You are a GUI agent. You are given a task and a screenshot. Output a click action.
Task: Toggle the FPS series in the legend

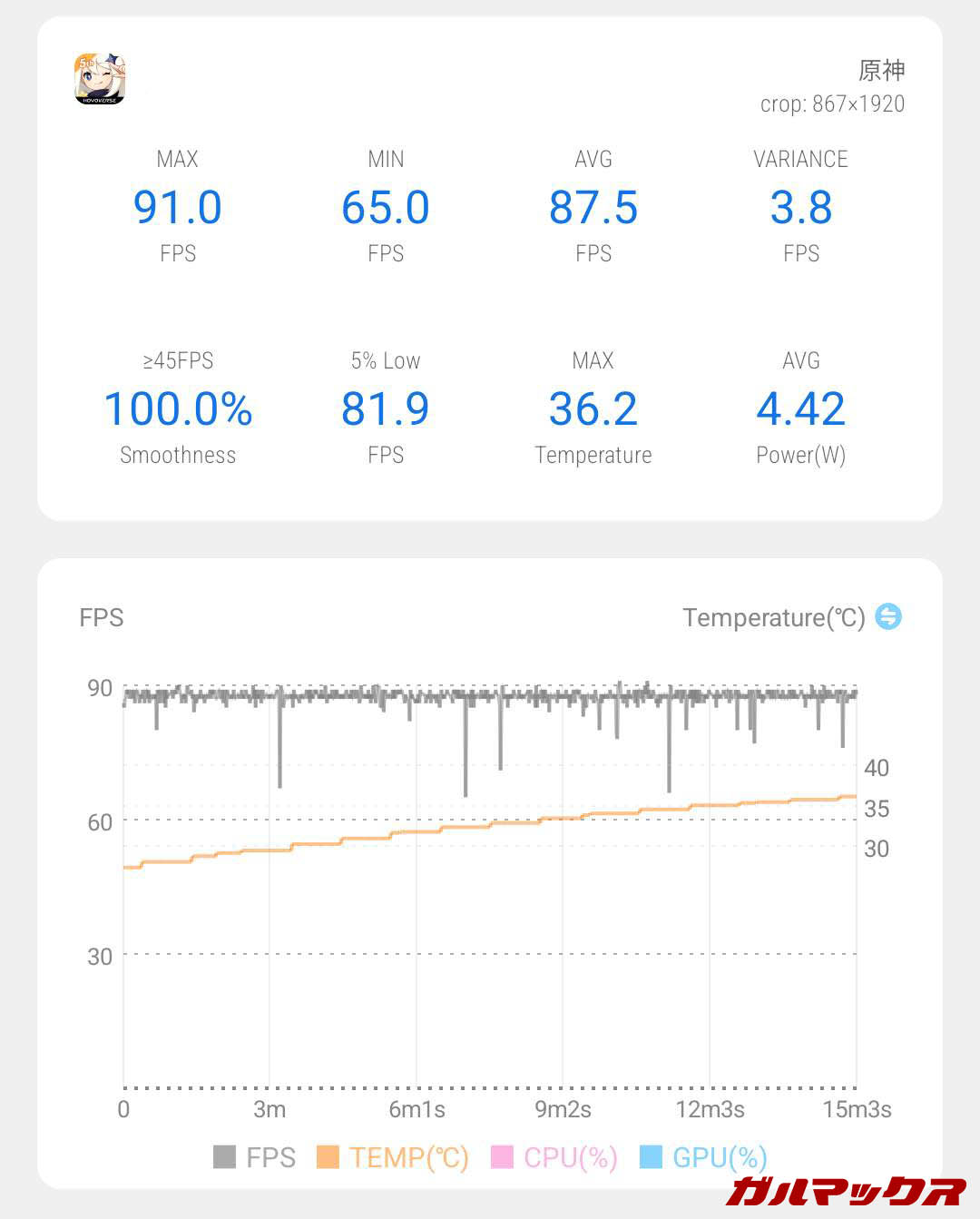click(254, 1157)
